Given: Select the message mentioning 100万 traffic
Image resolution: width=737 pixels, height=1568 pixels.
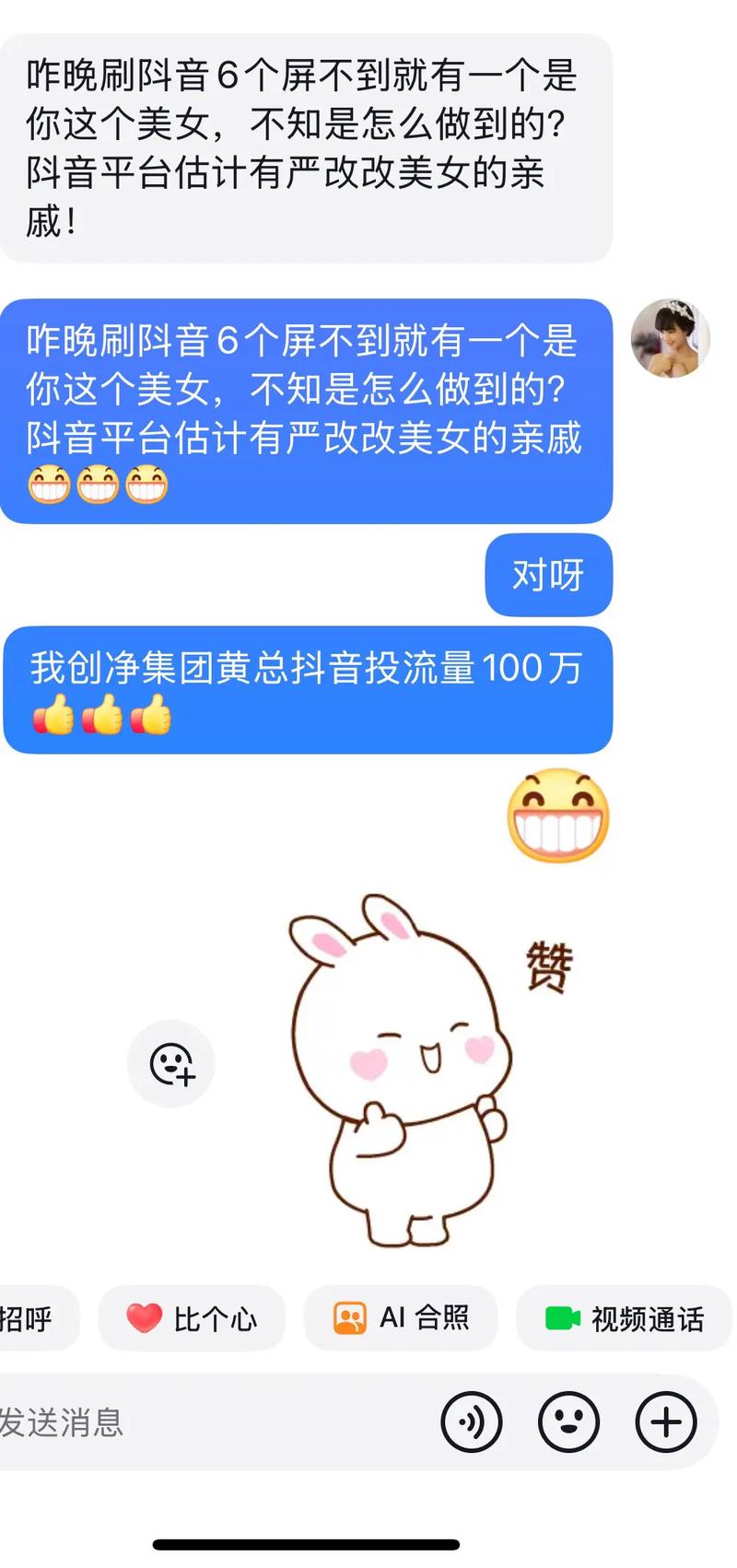Looking at the screenshot, I should [x=308, y=689].
